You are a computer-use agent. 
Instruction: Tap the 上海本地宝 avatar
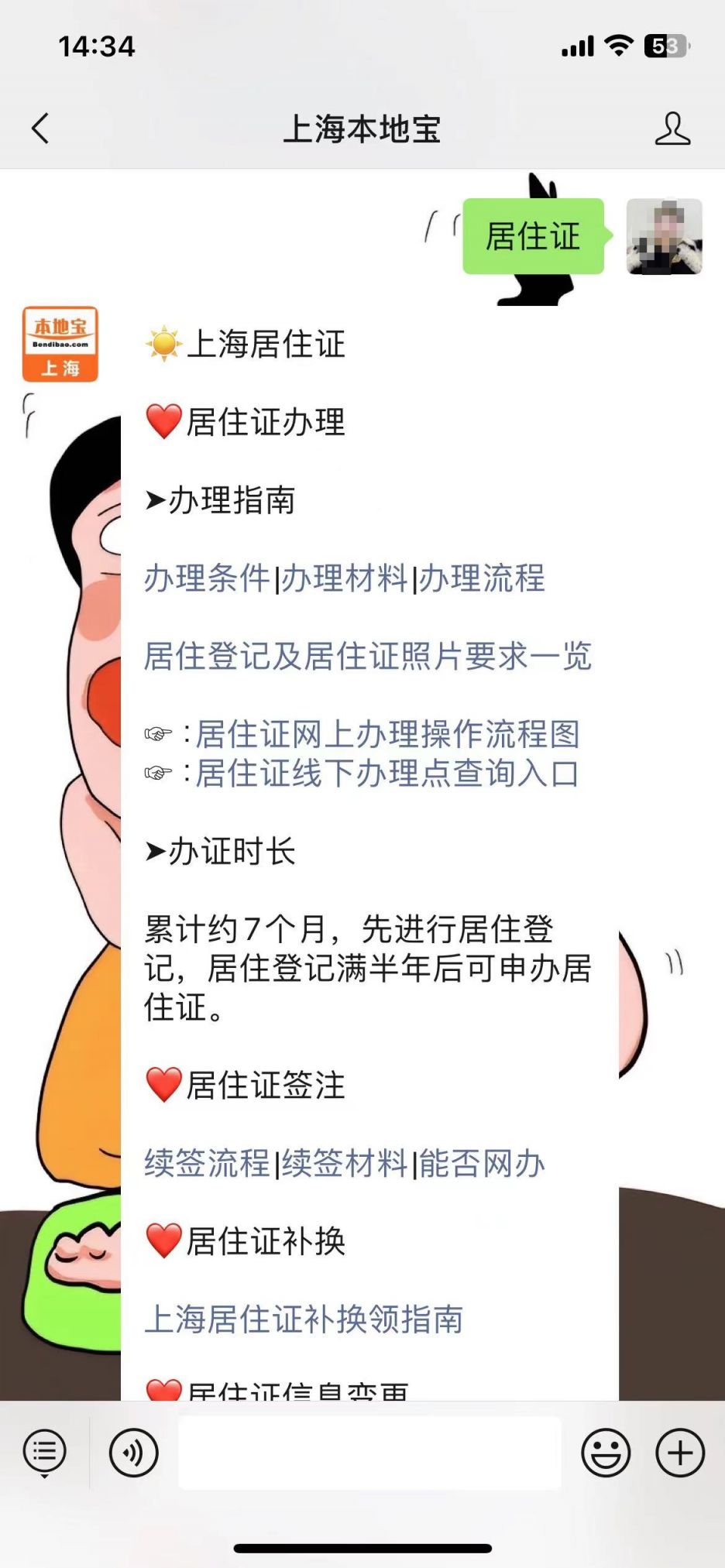60,345
